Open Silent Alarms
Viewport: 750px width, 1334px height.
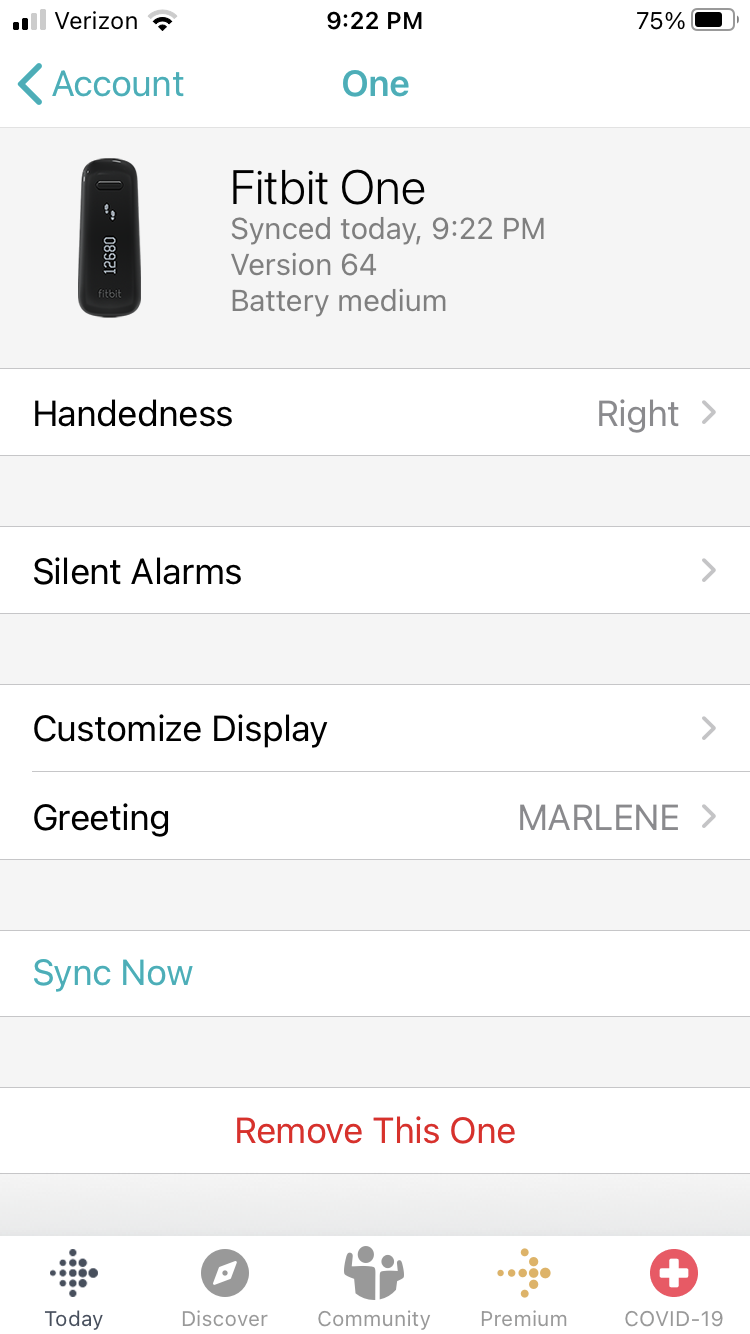pyautogui.click(x=375, y=571)
